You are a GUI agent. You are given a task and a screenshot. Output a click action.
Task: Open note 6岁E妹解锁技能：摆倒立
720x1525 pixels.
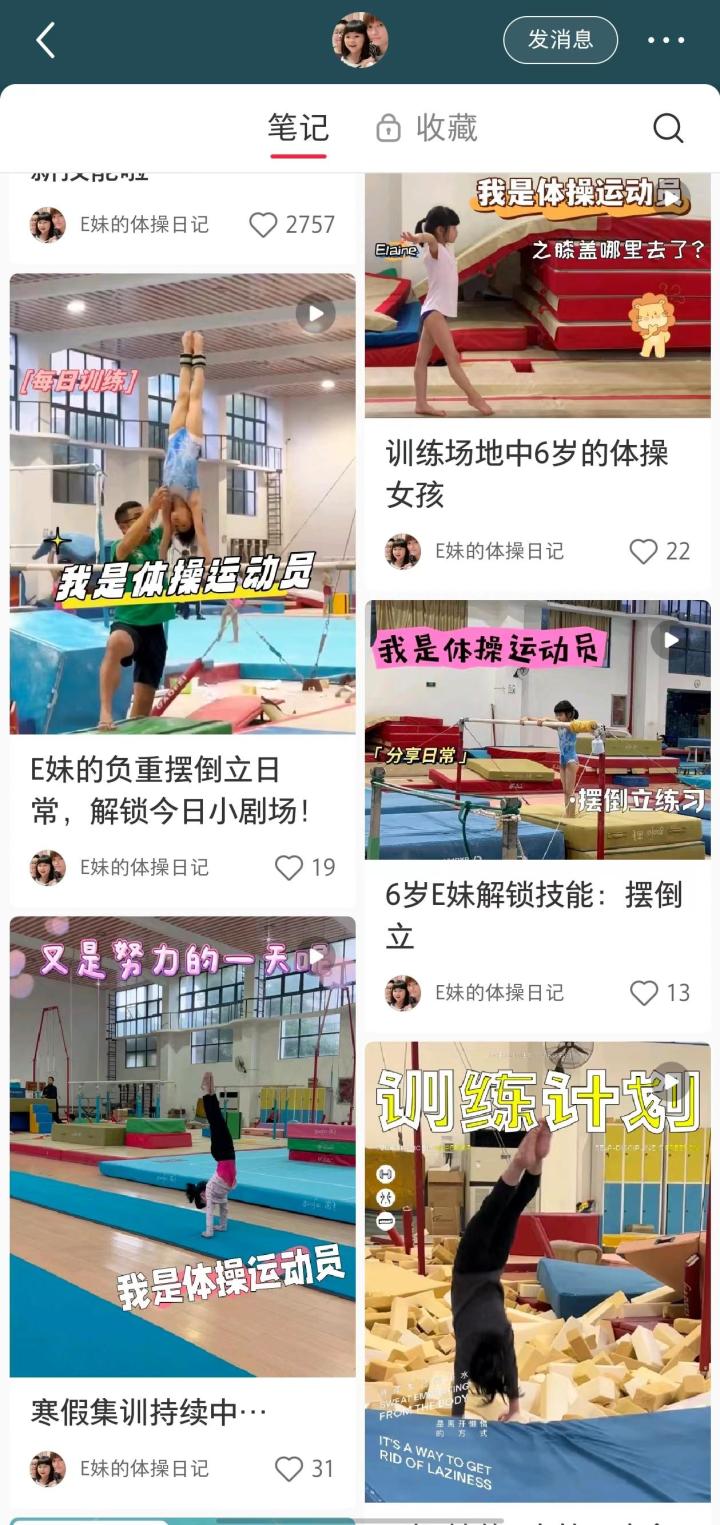(x=537, y=730)
